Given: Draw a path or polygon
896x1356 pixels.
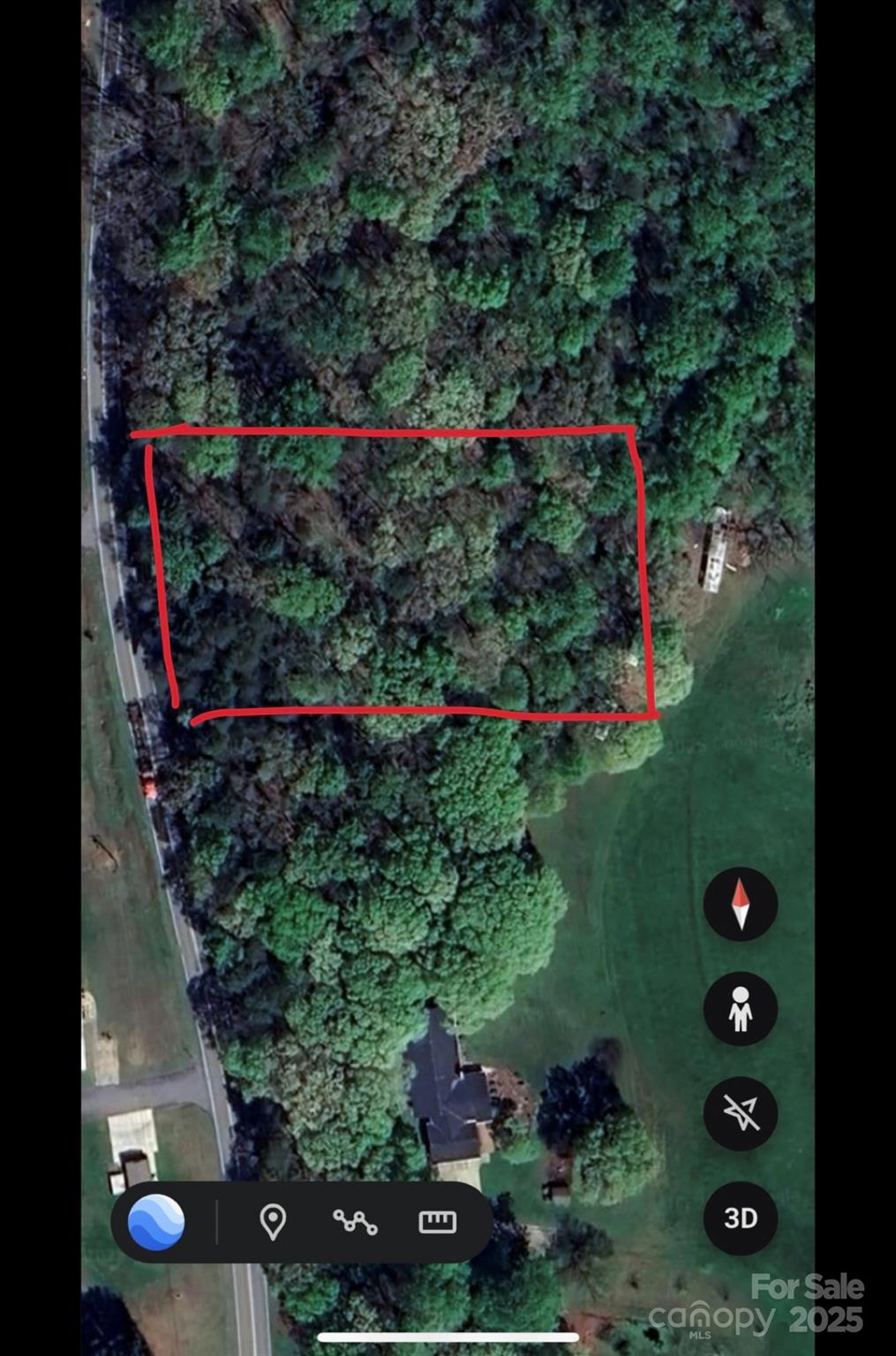Looking at the screenshot, I should point(355,1223).
